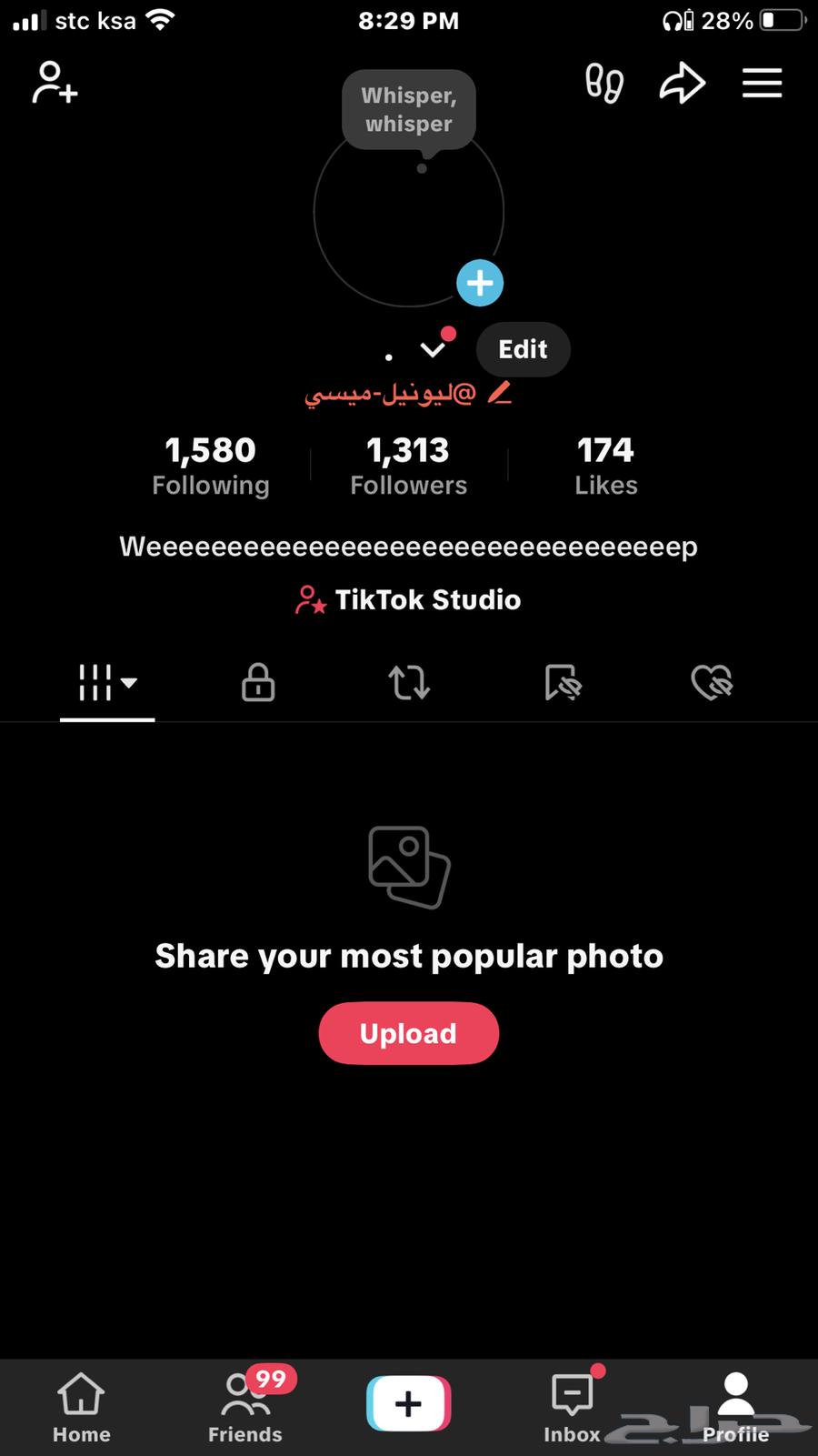
Task: Select the Reposts tab icon
Action: point(409,683)
